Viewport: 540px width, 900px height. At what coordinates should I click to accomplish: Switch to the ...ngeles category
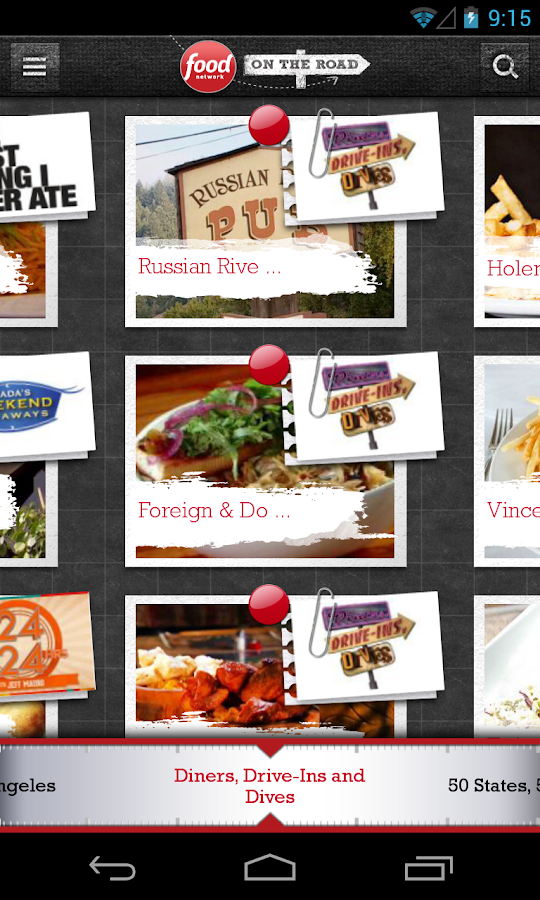[x=28, y=785]
